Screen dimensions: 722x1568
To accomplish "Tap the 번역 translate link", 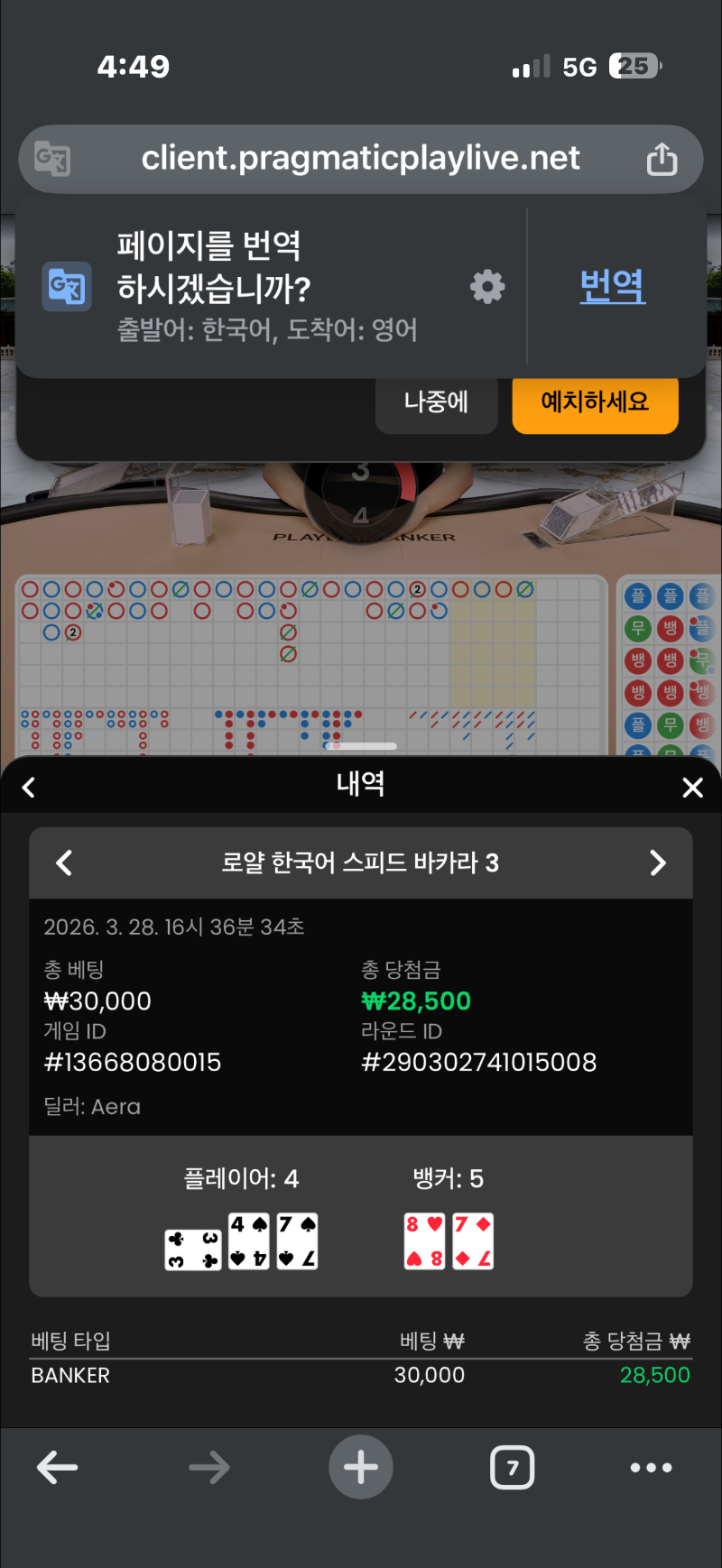I will click(612, 287).
